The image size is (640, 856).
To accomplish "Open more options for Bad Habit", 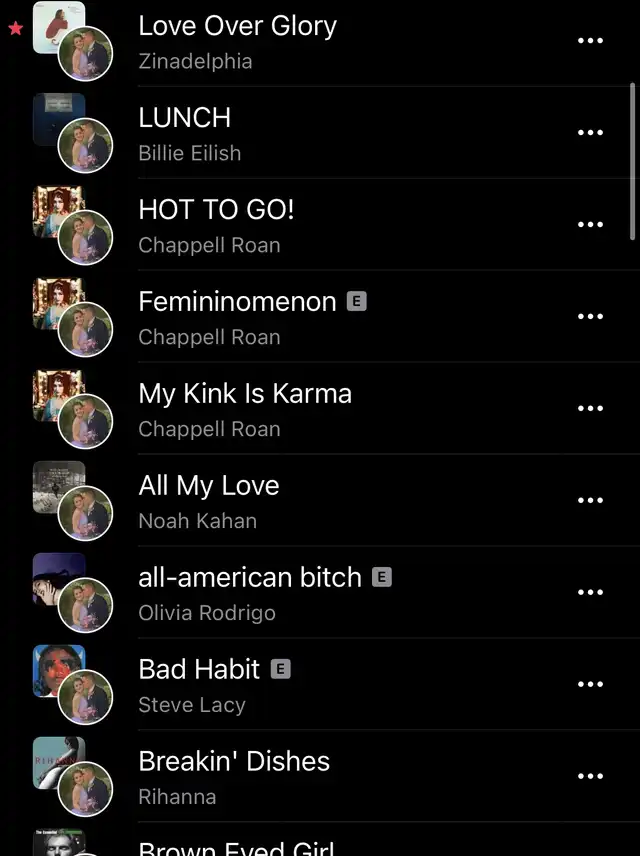I will pos(591,685).
